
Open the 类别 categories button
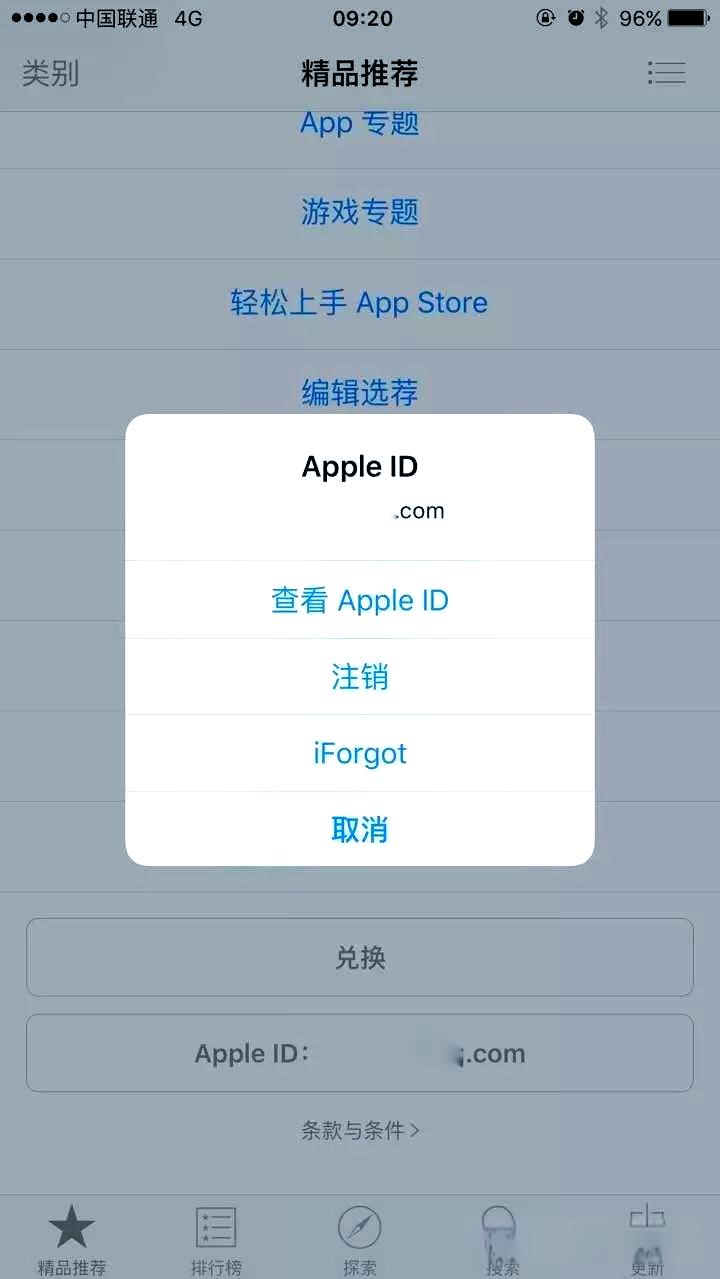tap(50, 73)
